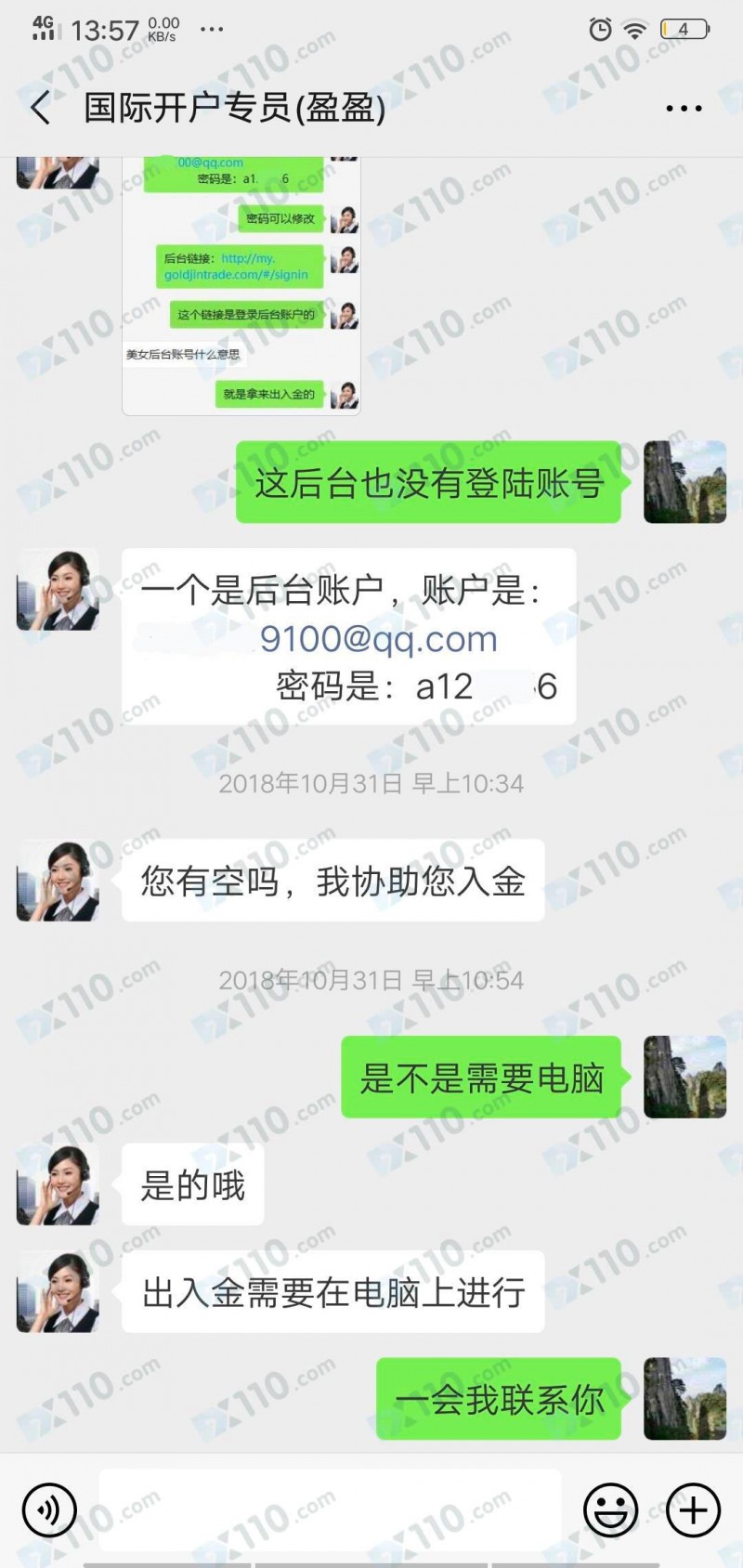
Task: Open the plus attachment menu
Action: (693, 1510)
